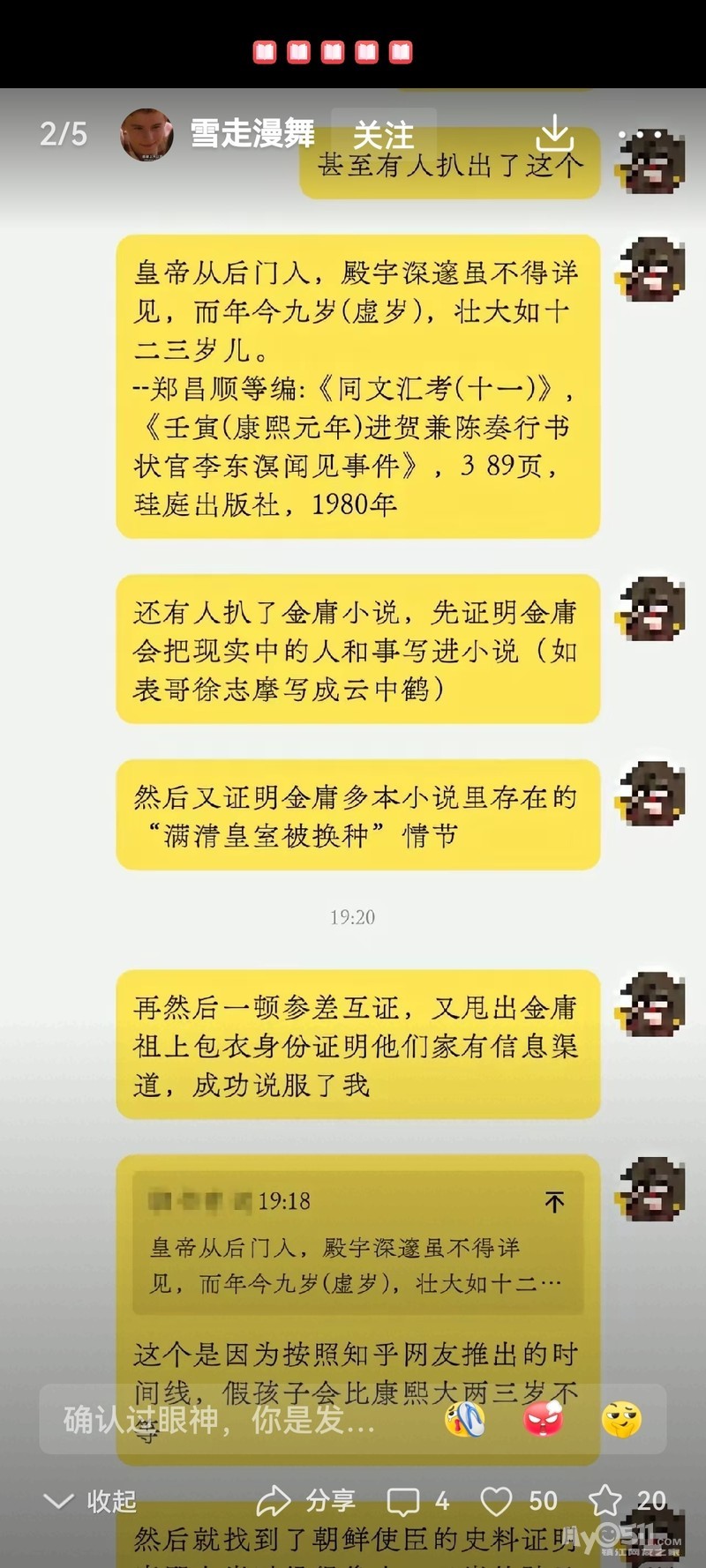Send the angry red emoji reaction
Image resolution: width=706 pixels, height=1568 pixels.
[544, 1419]
